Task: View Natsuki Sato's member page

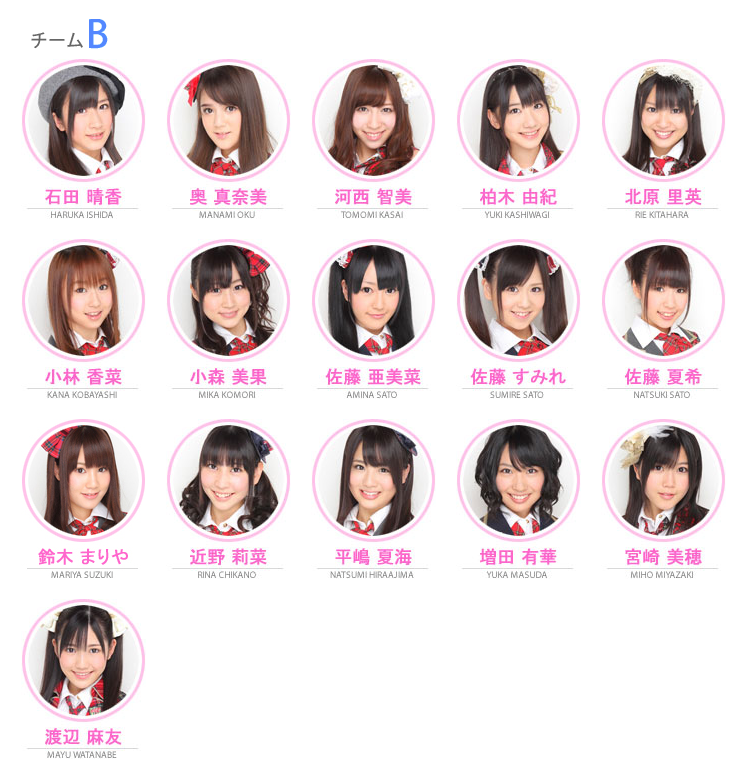Action: tap(663, 300)
